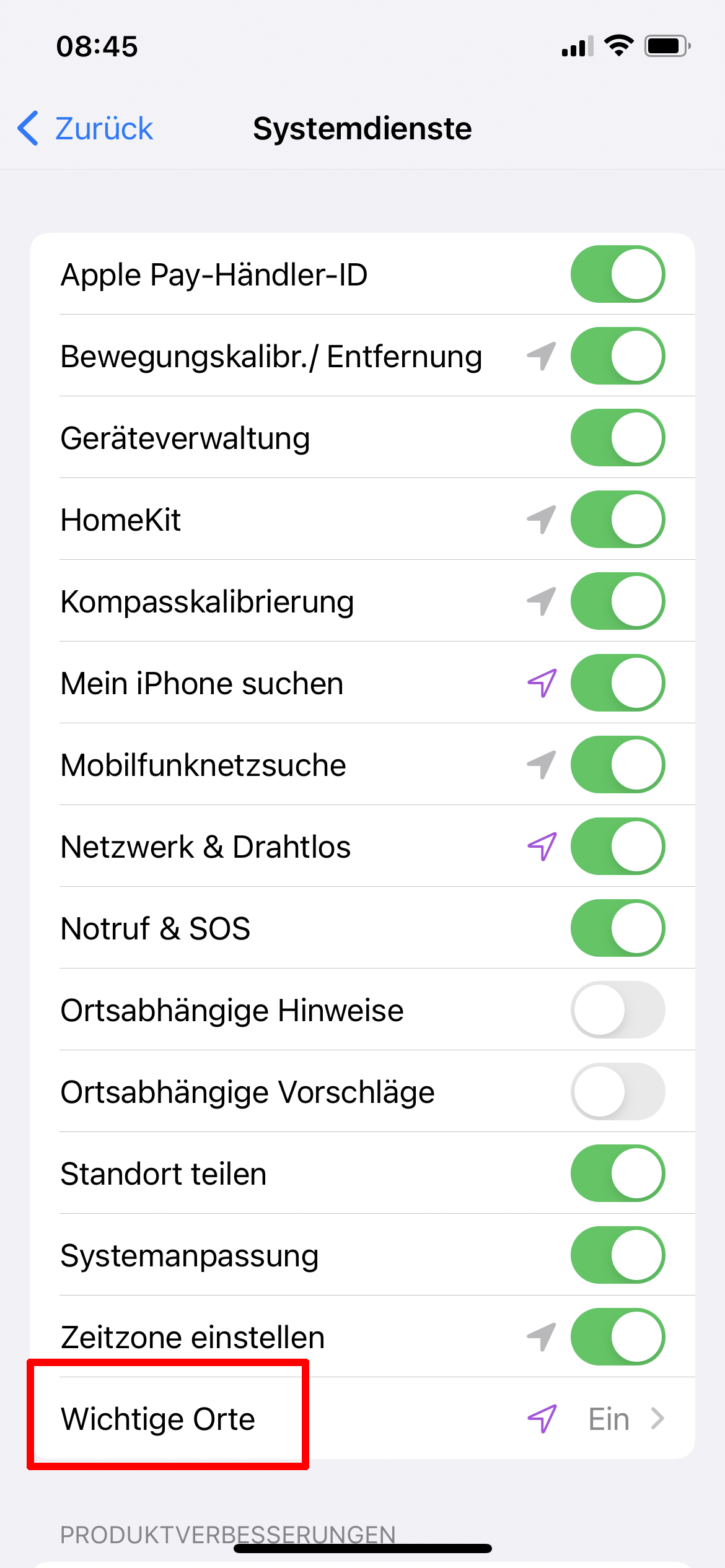Open the Wichtige Orte settings page
The width and height of the screenshot is (725, 1568).
158,1418
